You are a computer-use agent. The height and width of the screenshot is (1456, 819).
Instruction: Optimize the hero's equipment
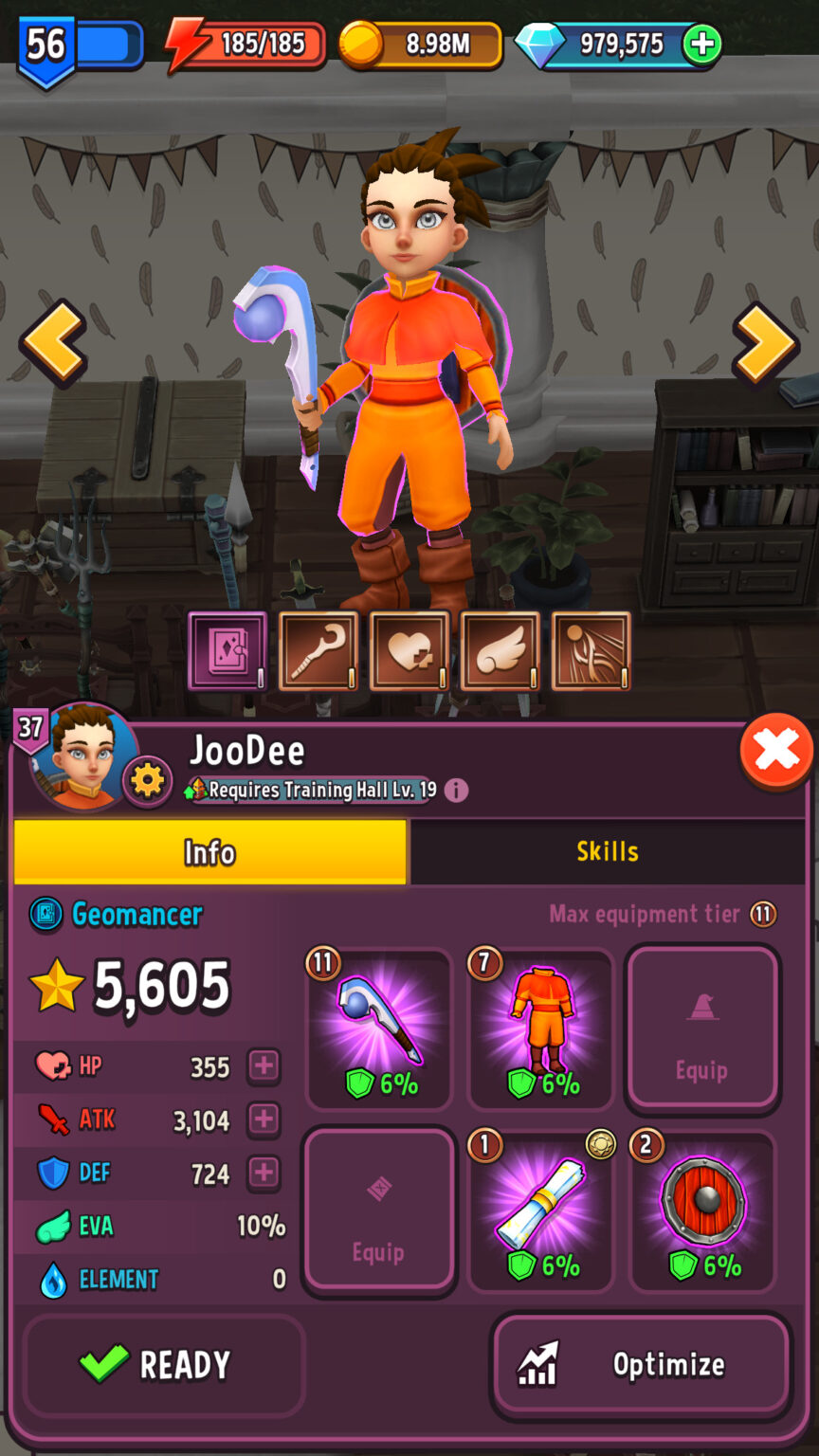[641, 1364]
